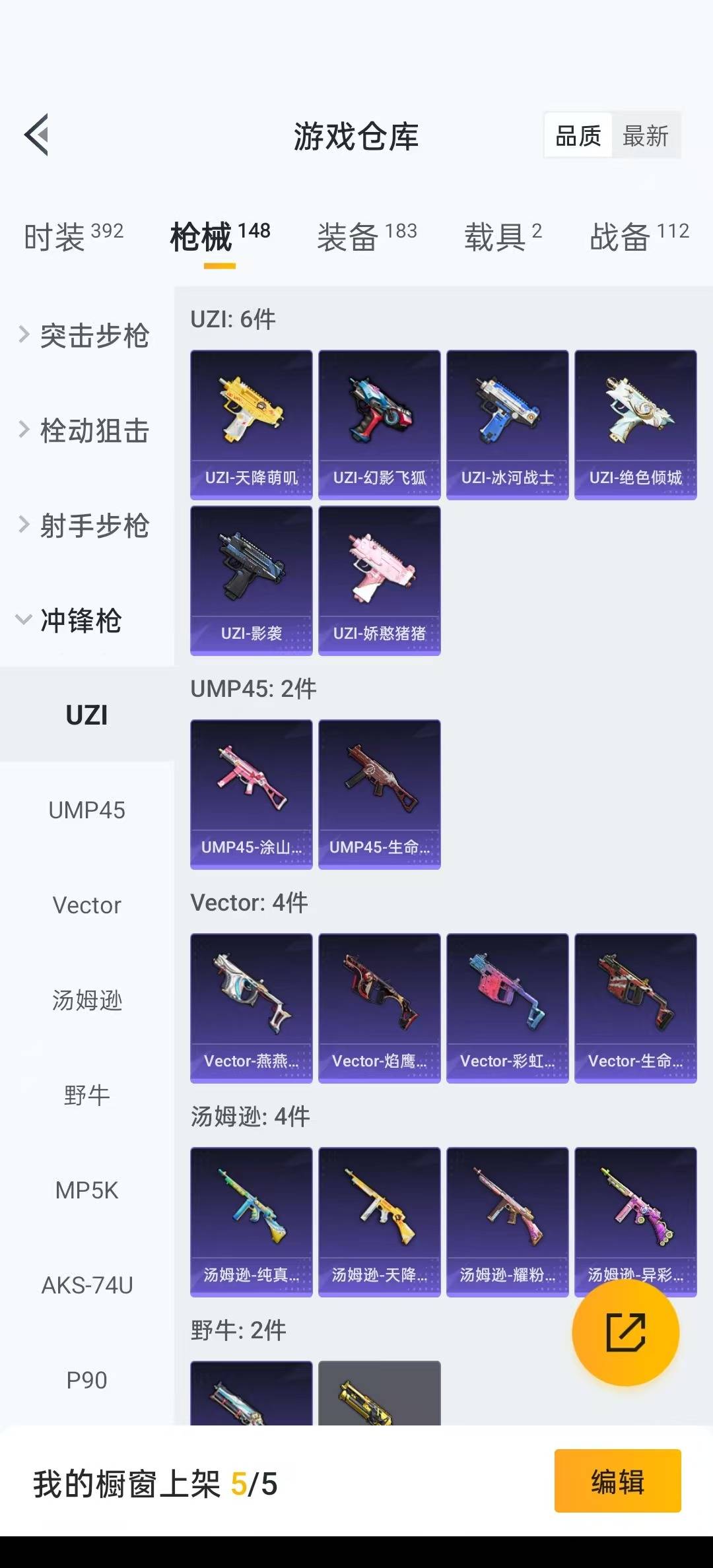Switch to the 载具 tab
This screenshot has height=1568, width=713.
[x=503, y=237]
